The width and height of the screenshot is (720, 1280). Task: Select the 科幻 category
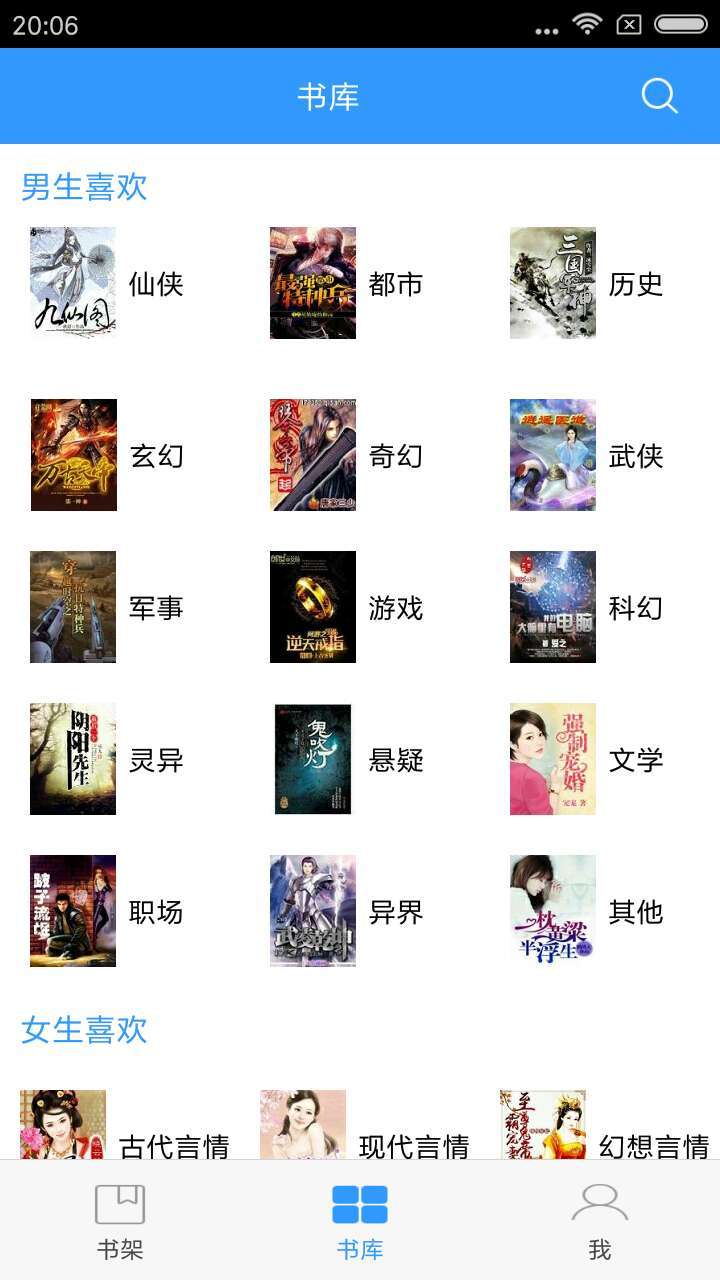(x=587, y=607)
